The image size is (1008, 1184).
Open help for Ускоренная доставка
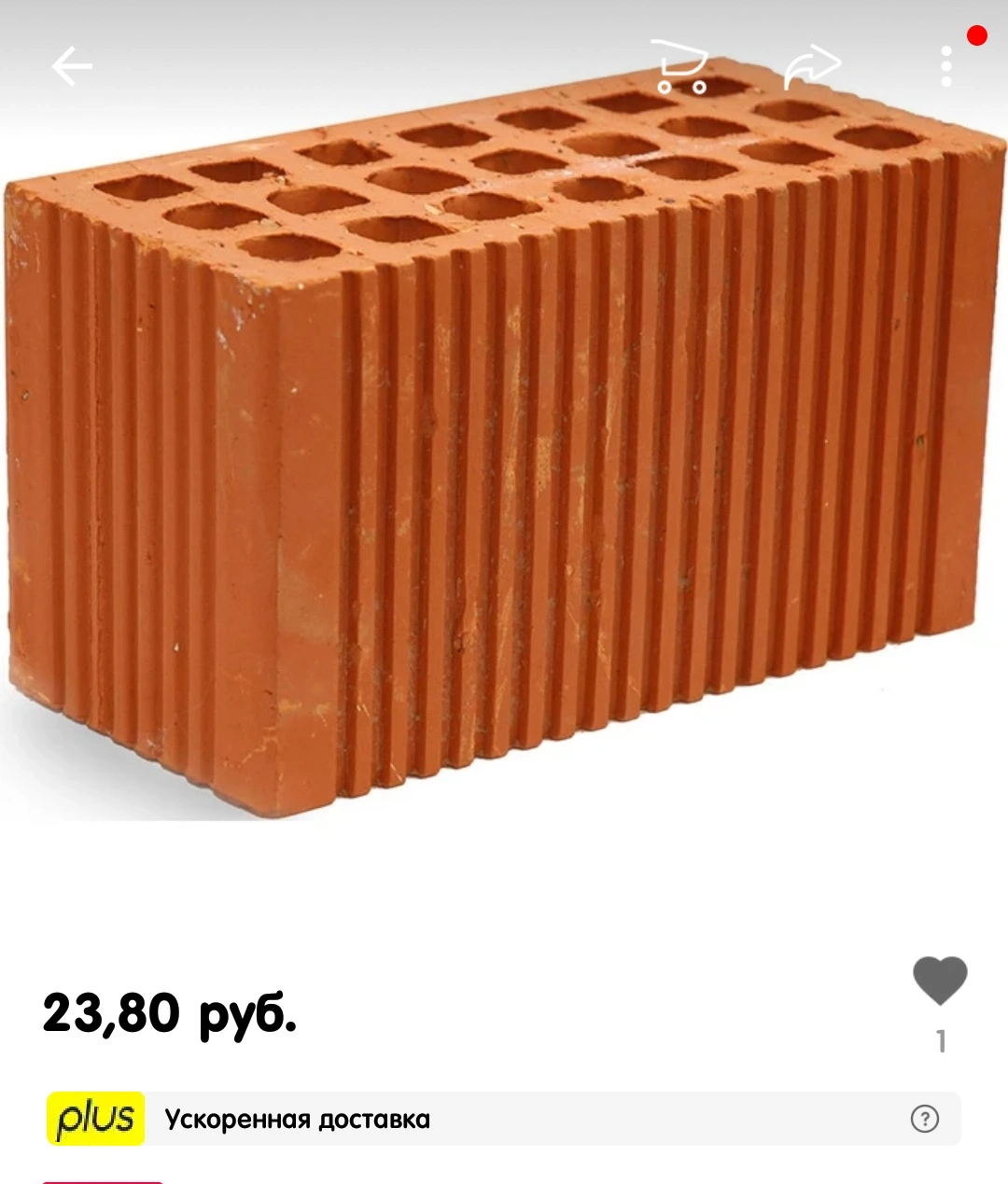[924, 1119]
